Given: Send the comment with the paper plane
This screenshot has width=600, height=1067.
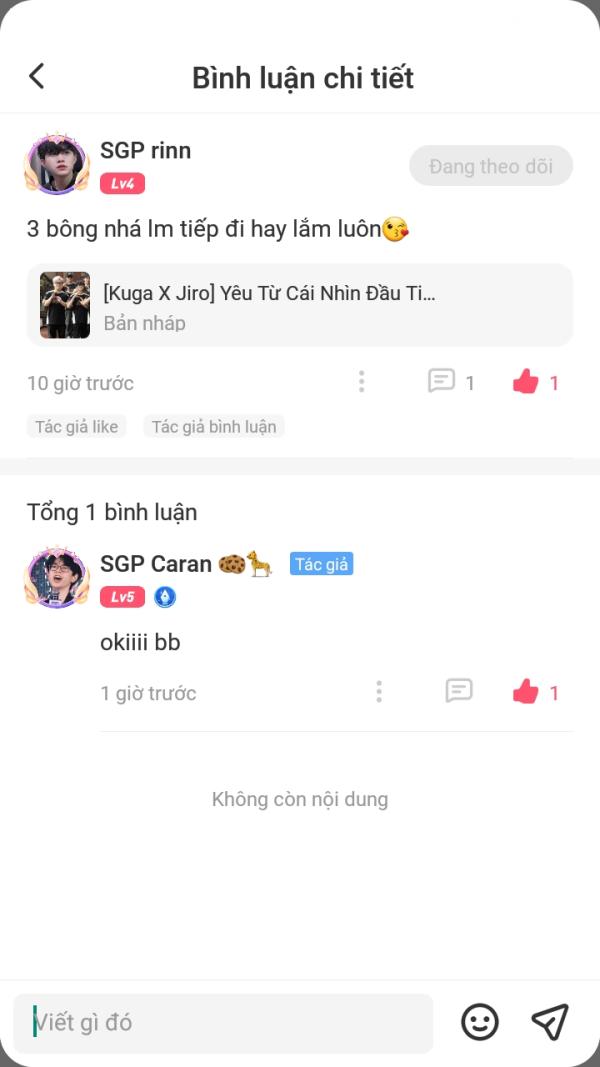Looking at the screenshot, I should 550,1022.
